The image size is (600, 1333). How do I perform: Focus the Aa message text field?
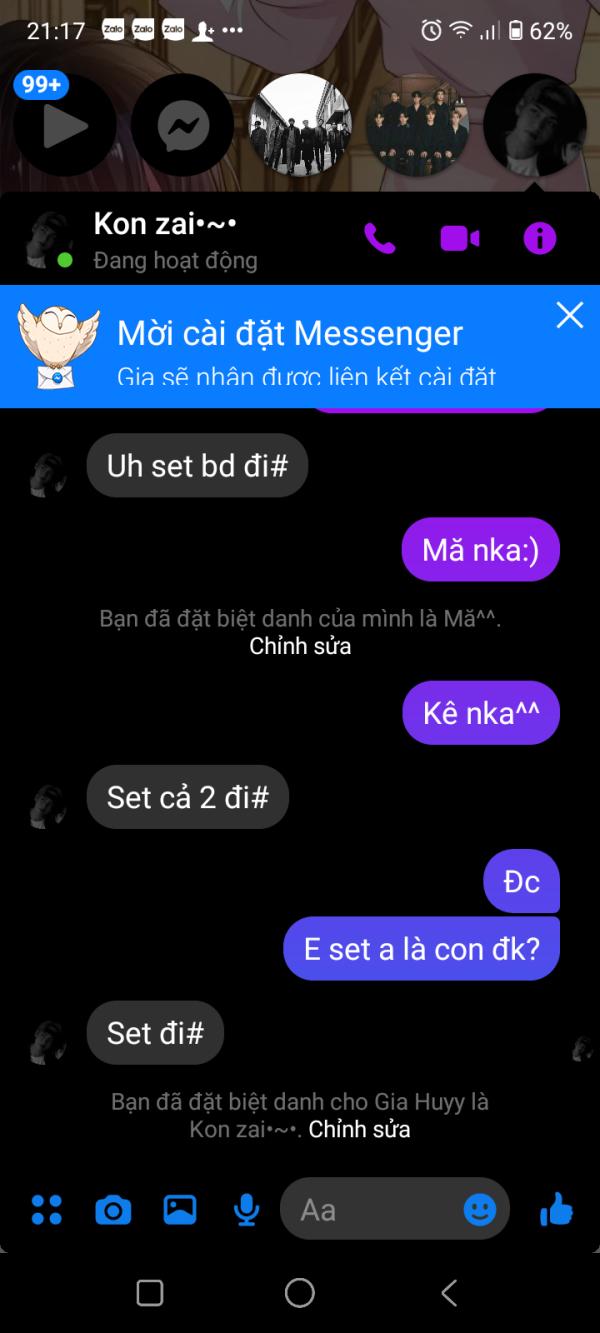[370, 1210]
